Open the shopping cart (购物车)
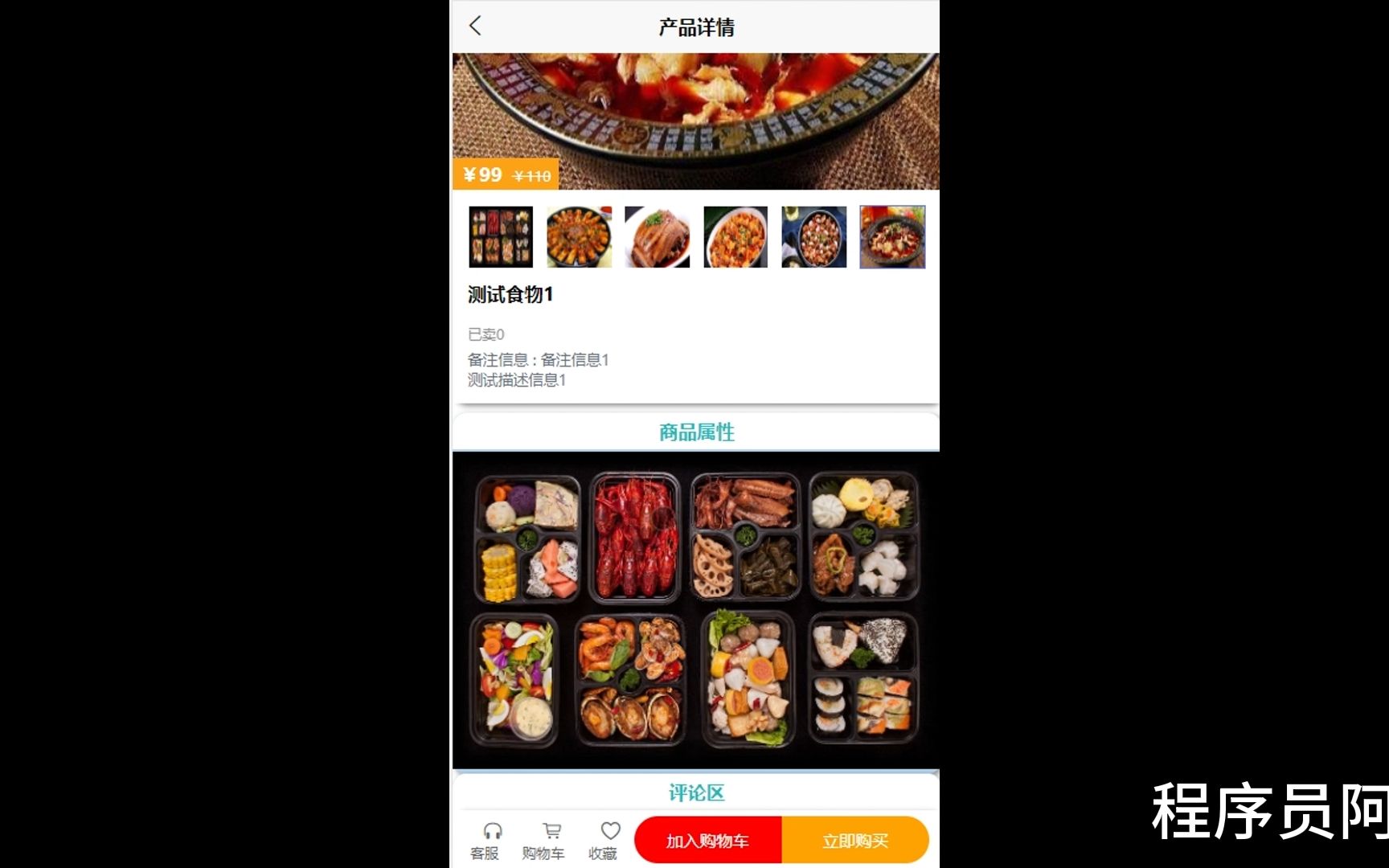Screen dimensions: 1389x868 point(543,841)
